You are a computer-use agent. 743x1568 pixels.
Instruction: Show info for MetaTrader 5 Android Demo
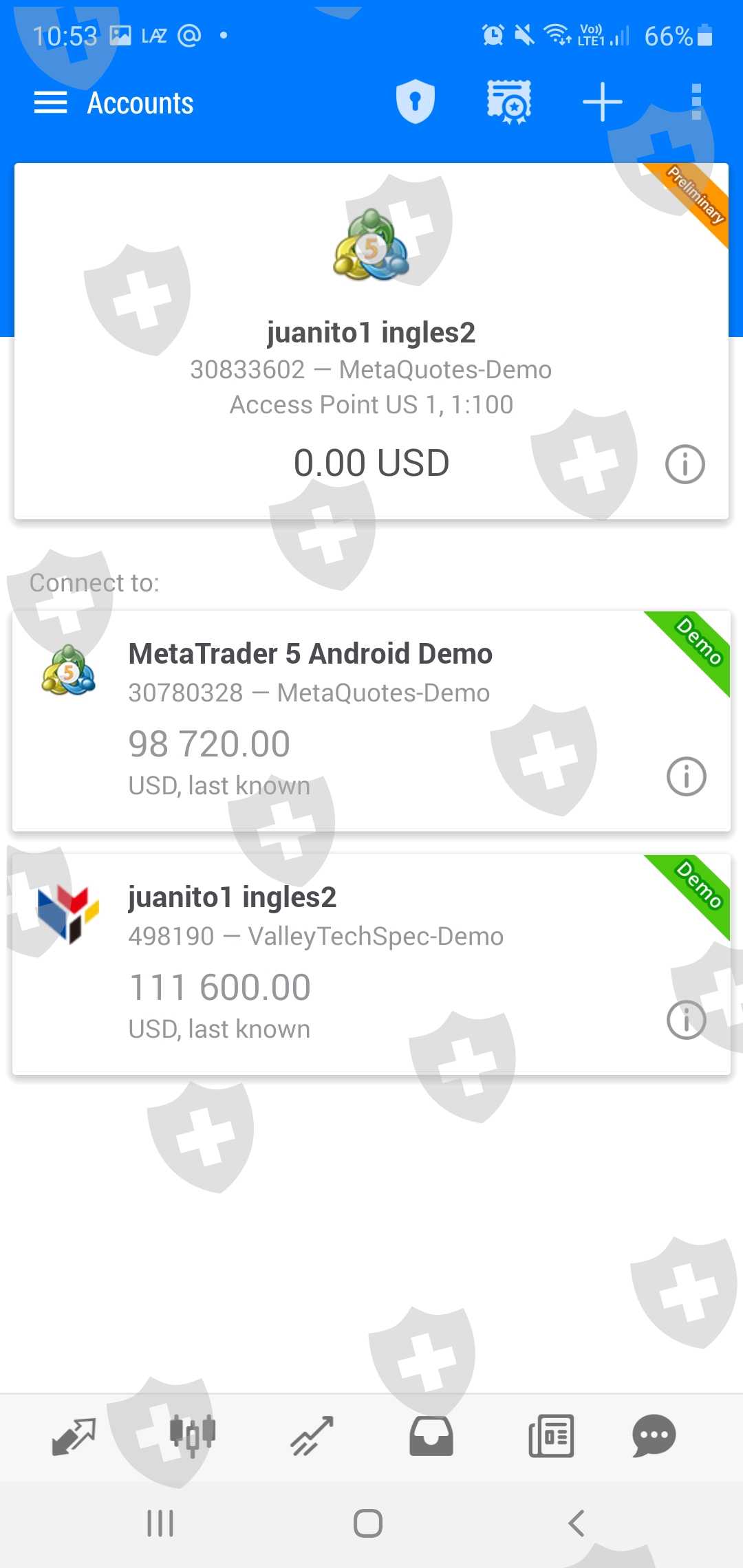pos(687,776)
